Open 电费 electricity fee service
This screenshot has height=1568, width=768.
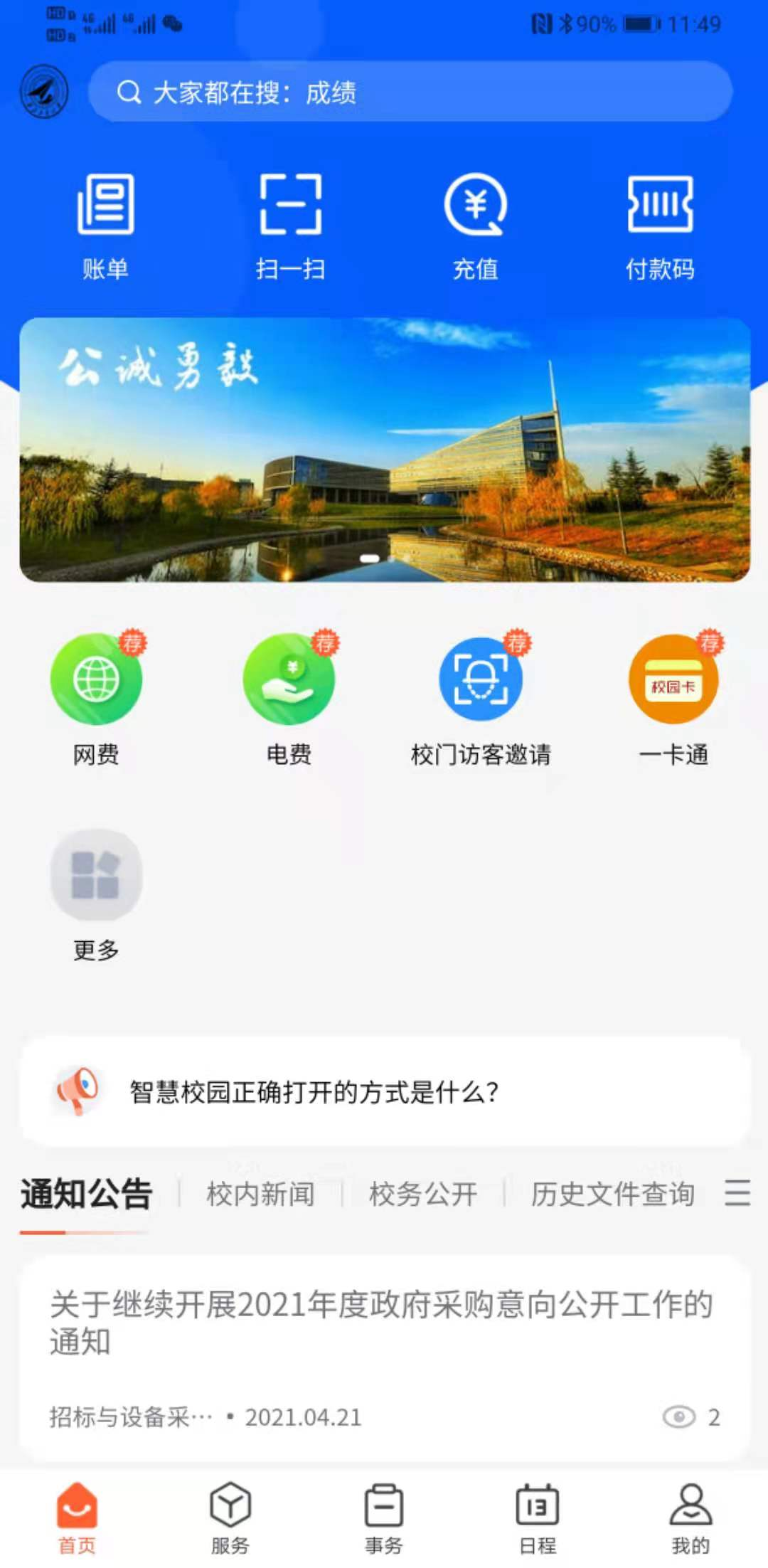(289, 697)
